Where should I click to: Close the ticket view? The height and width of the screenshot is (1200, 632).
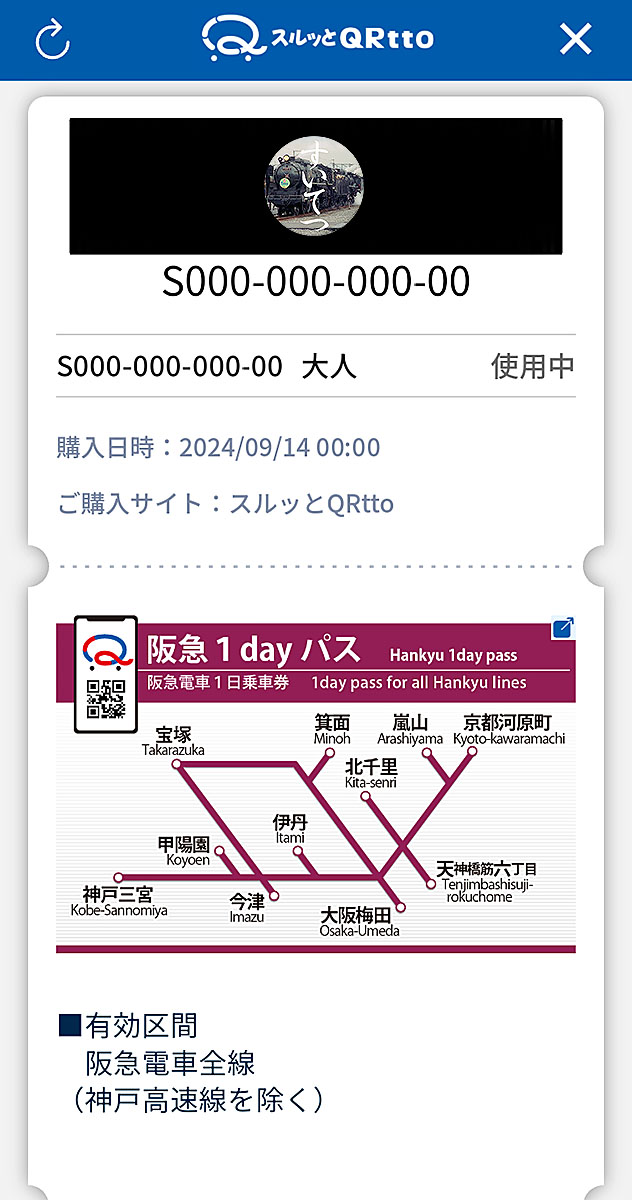[x=576, y=39]
